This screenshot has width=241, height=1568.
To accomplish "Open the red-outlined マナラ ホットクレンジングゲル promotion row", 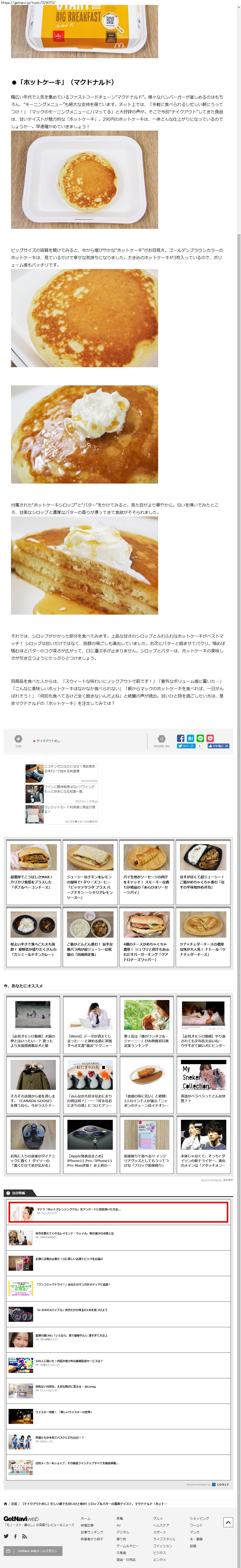I will pyautogui.click(x=118, y=1212).
